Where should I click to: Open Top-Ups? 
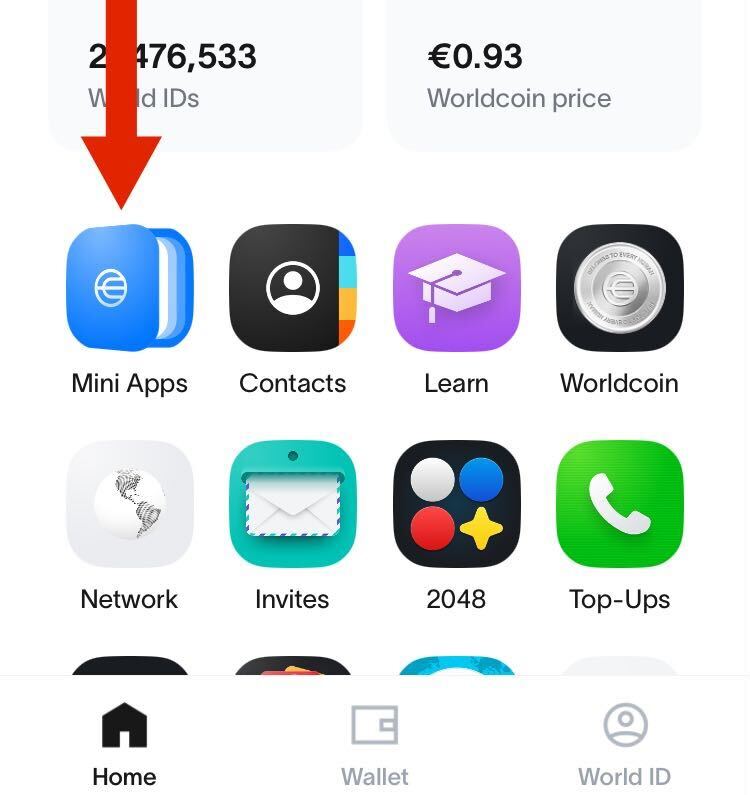click(x=619, y=504)
